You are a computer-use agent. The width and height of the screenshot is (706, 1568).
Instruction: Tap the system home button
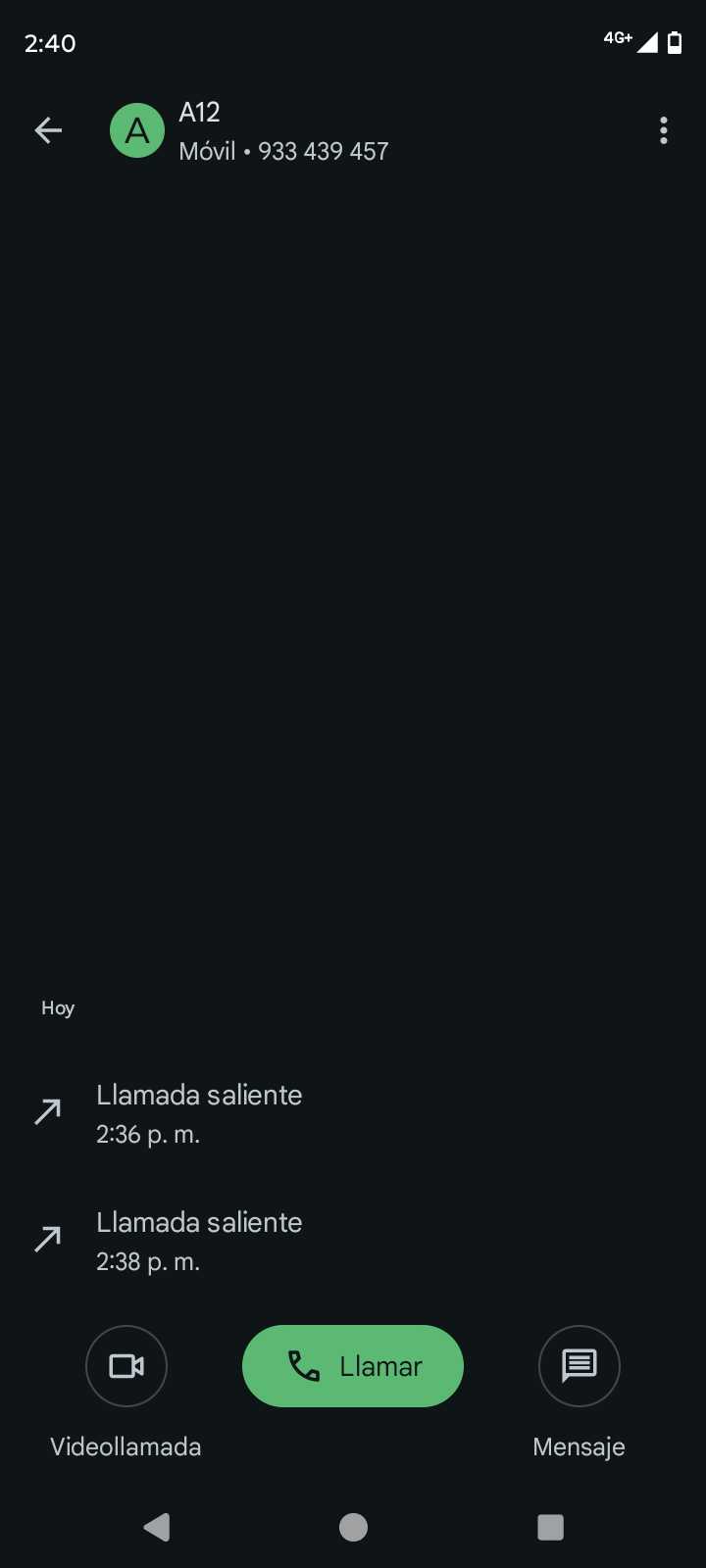pyautogui.click(x=353, y=1527)
